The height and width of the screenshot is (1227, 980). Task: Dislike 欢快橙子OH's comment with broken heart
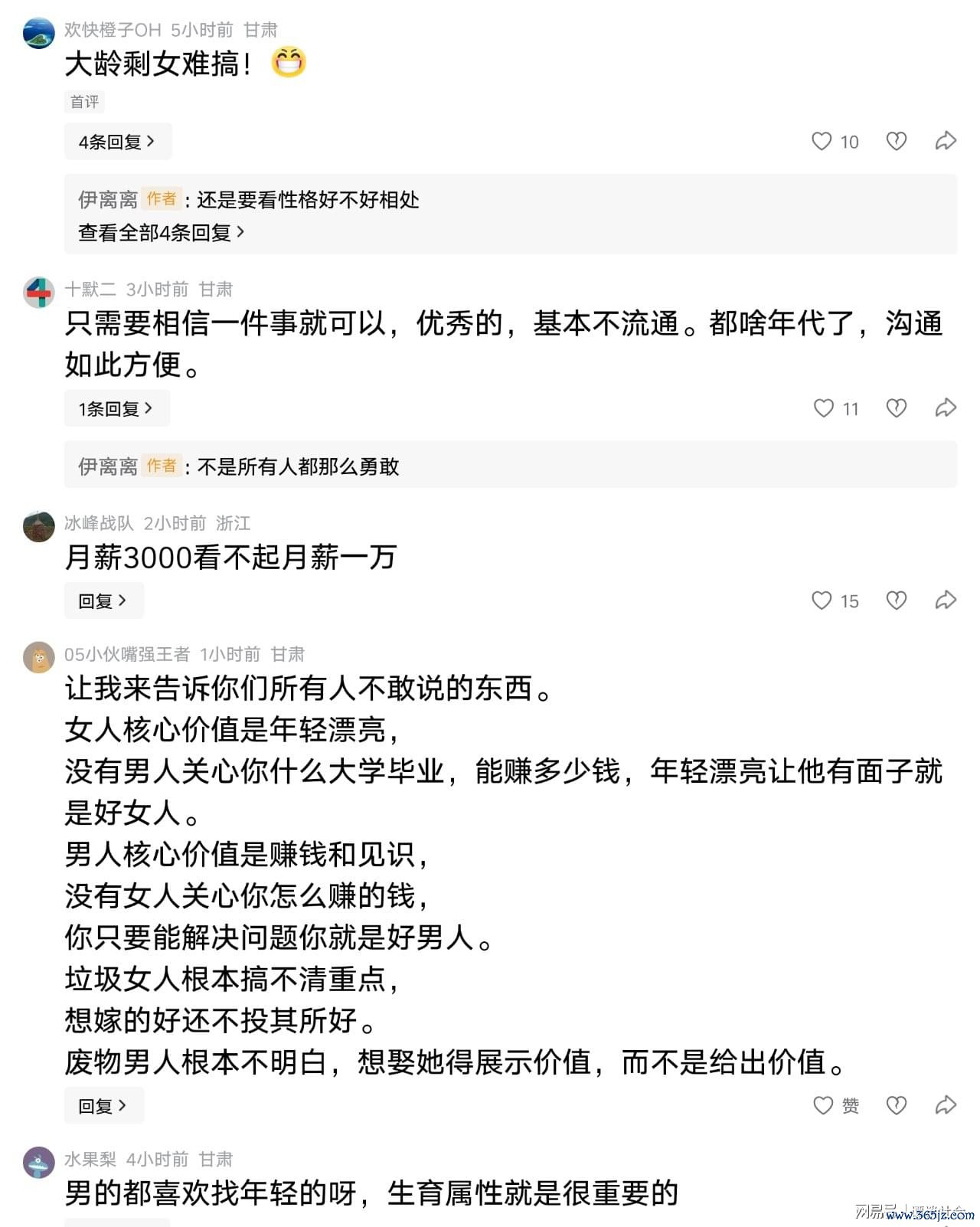tap(897, 142)
